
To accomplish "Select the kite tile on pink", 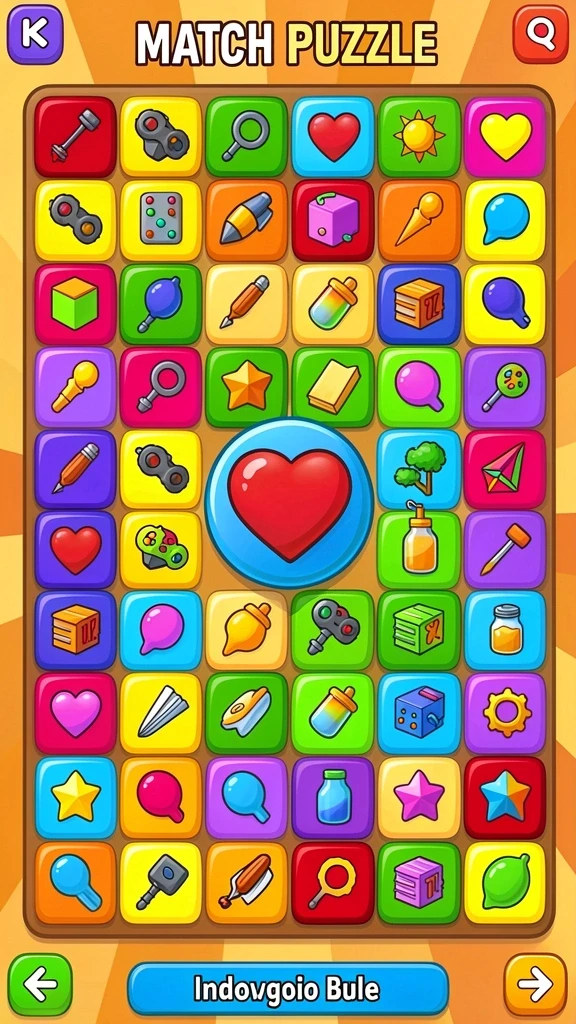I will click(505, 470).
